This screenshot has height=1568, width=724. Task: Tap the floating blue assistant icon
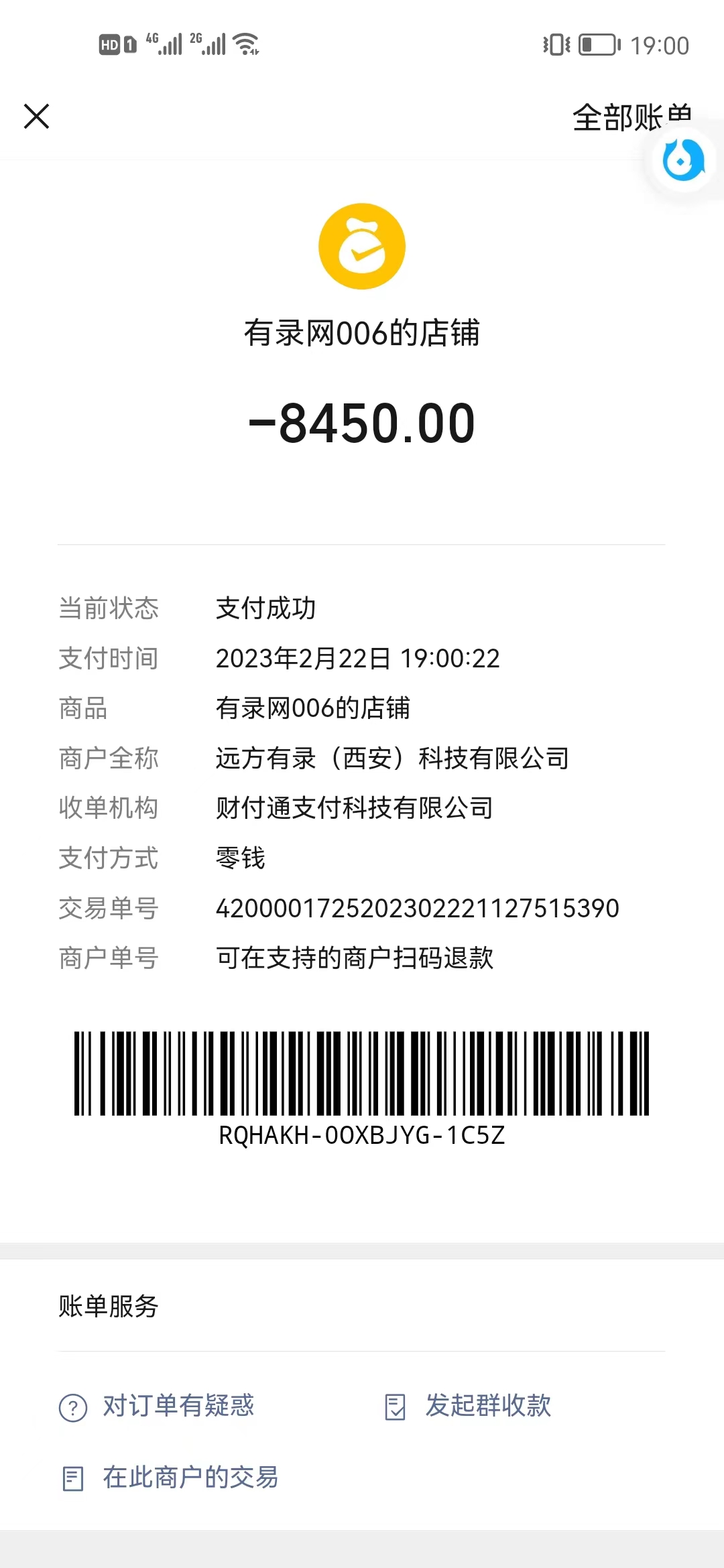[683, 161]
